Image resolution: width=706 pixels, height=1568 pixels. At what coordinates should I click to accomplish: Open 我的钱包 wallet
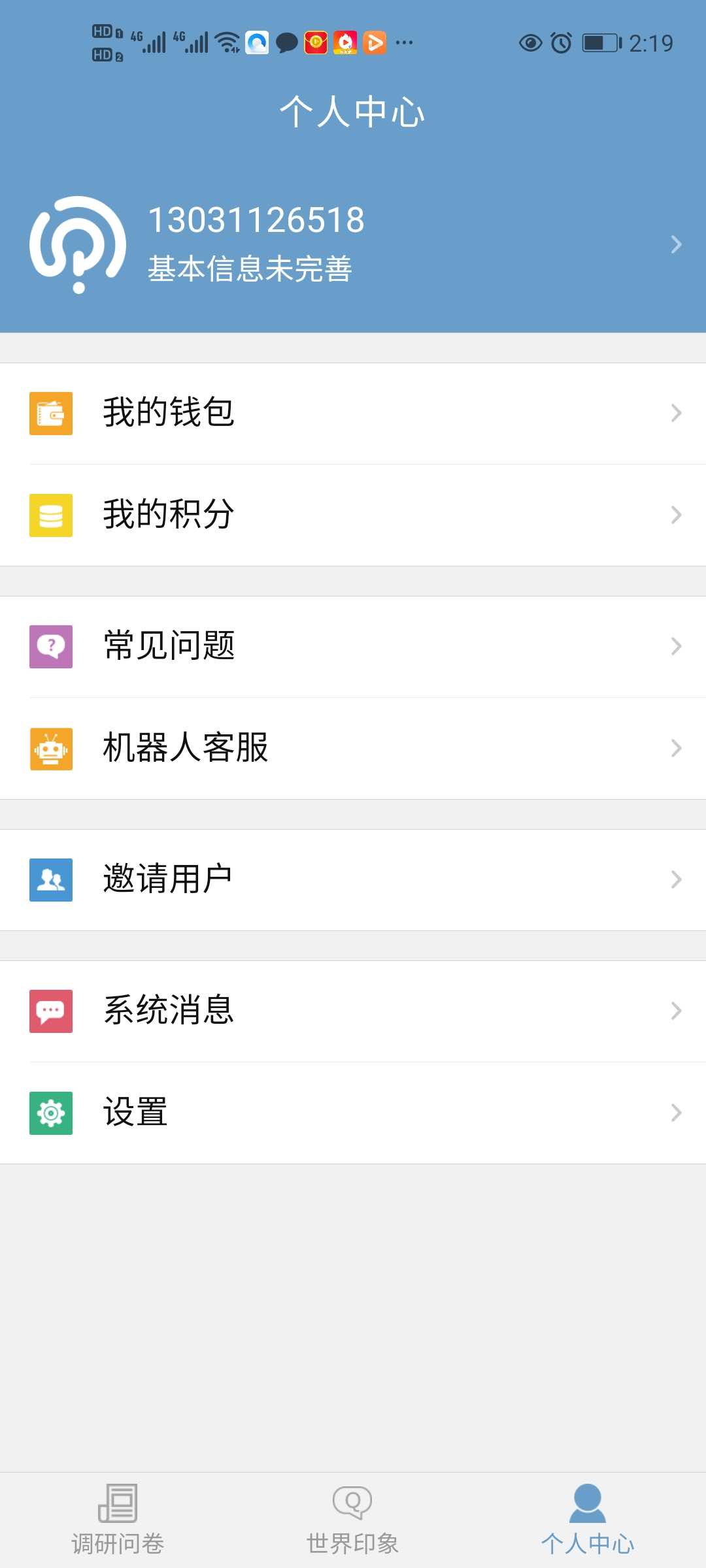point(353,414)
